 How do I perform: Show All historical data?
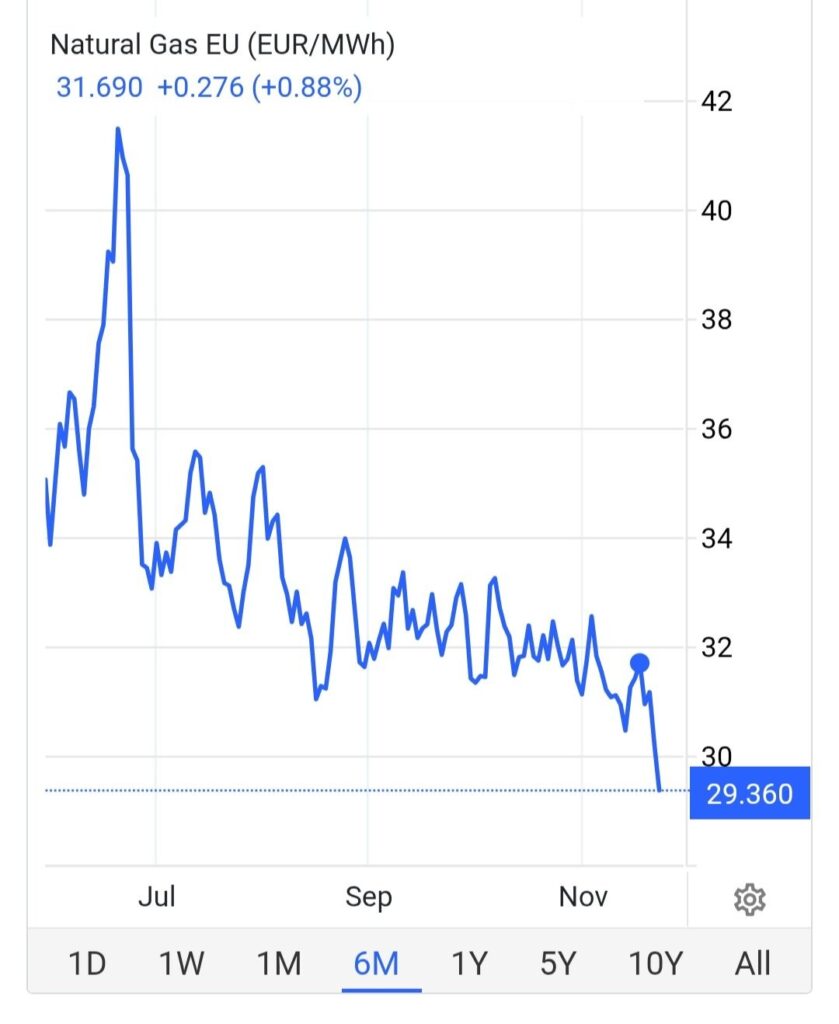pyautogui.click(x=752, y=963)
